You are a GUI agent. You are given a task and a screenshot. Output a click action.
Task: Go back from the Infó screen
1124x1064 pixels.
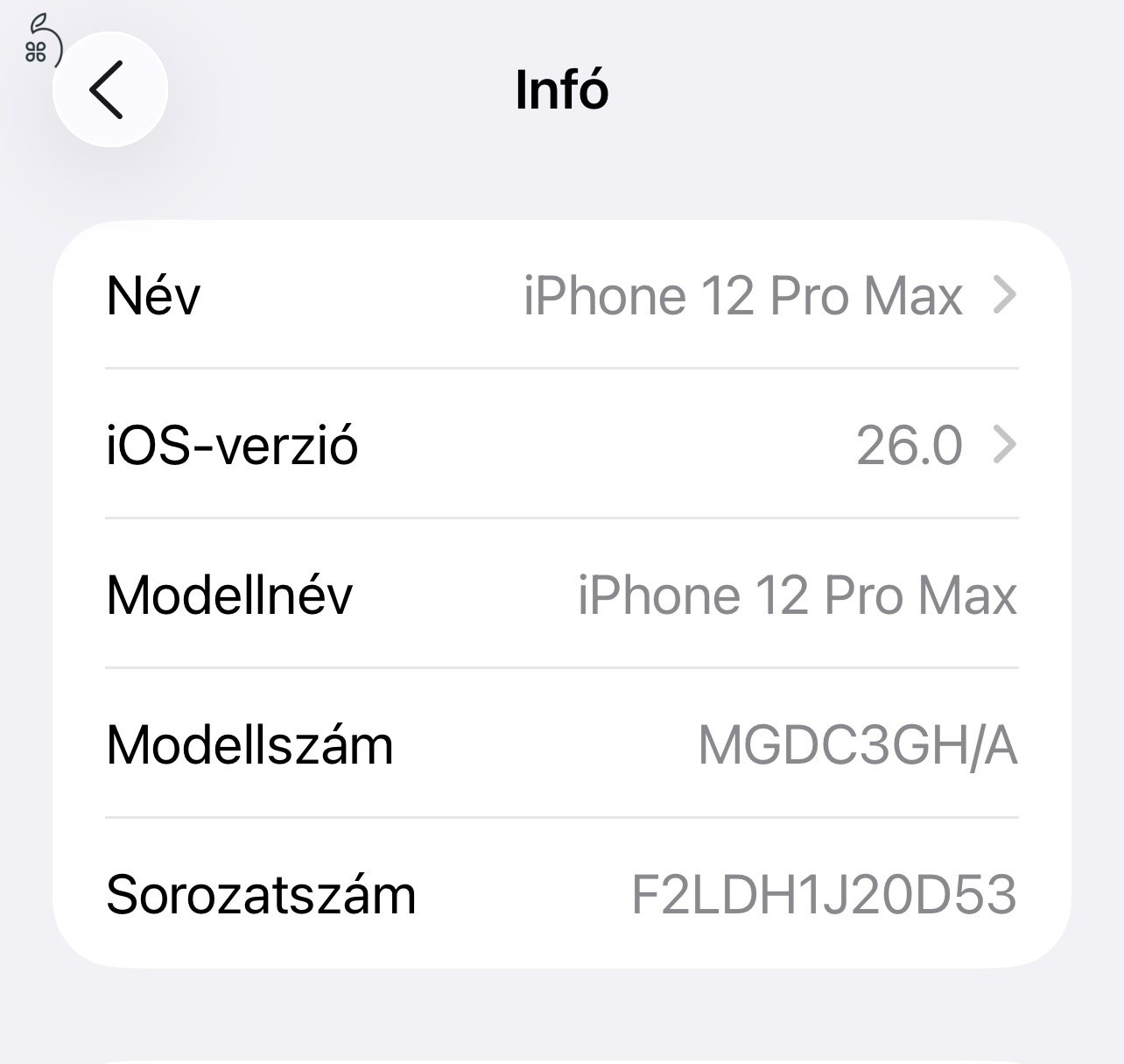pyautogui.click(x=109, y=89)
